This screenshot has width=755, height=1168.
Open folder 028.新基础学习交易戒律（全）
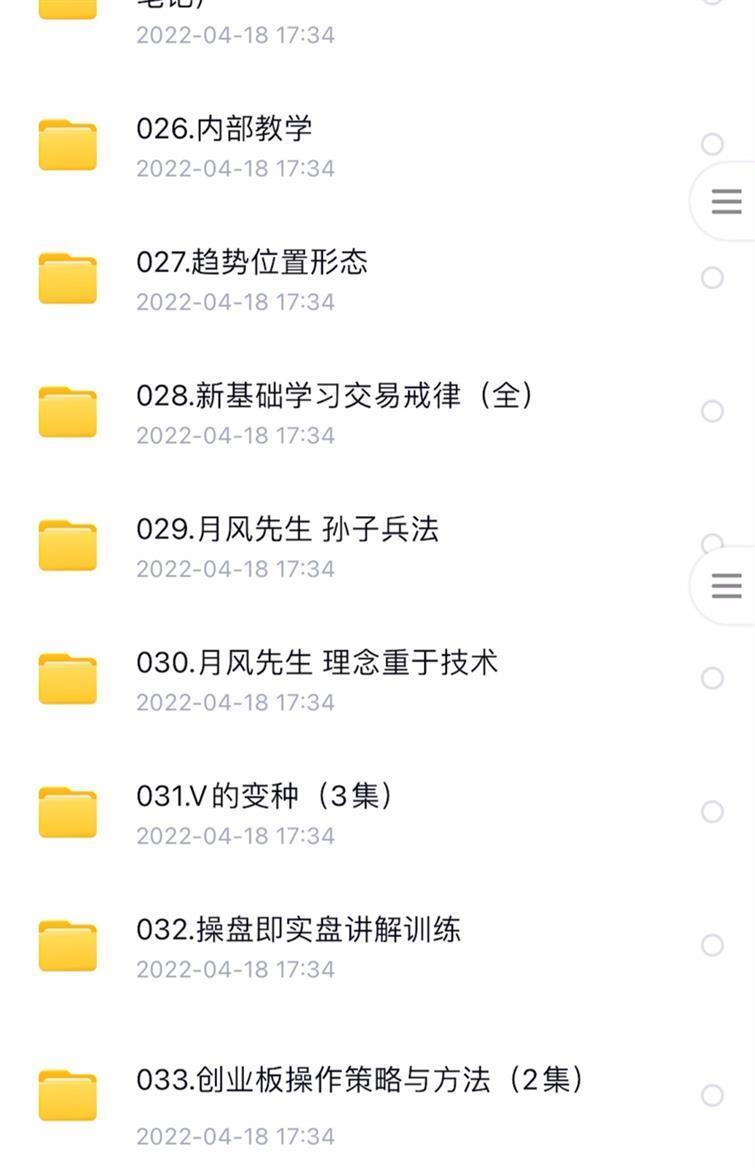[336, 396]
